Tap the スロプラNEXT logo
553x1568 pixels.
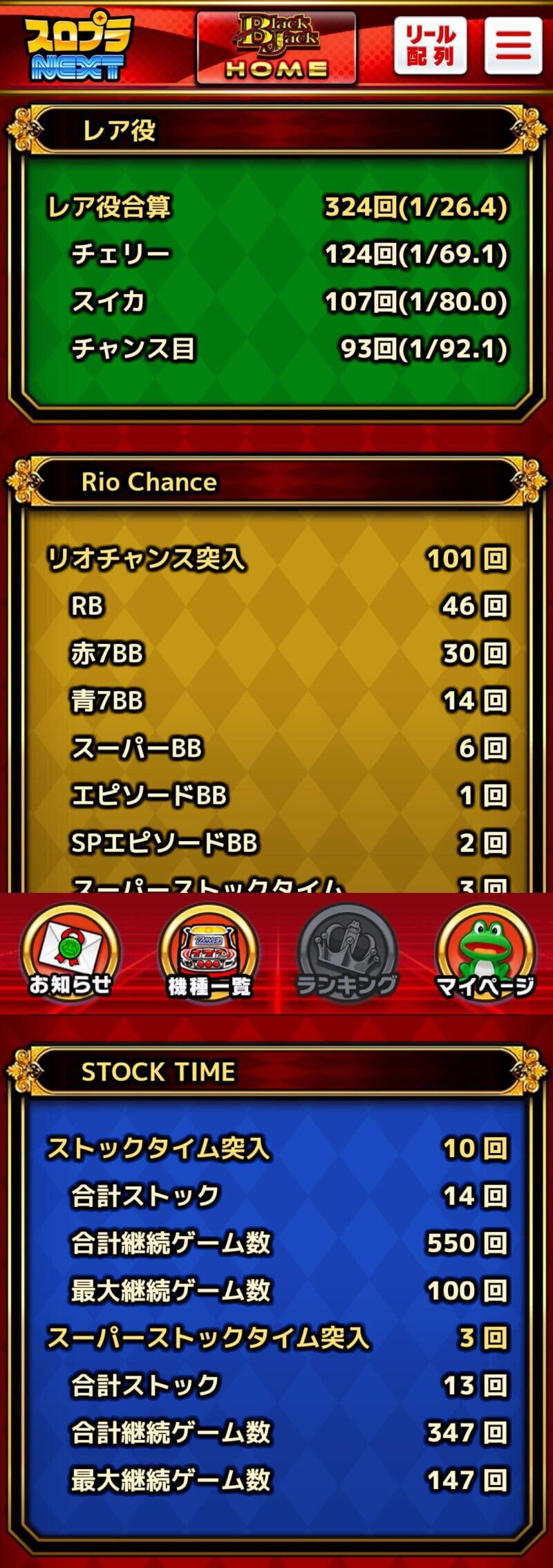click(77, 47)
